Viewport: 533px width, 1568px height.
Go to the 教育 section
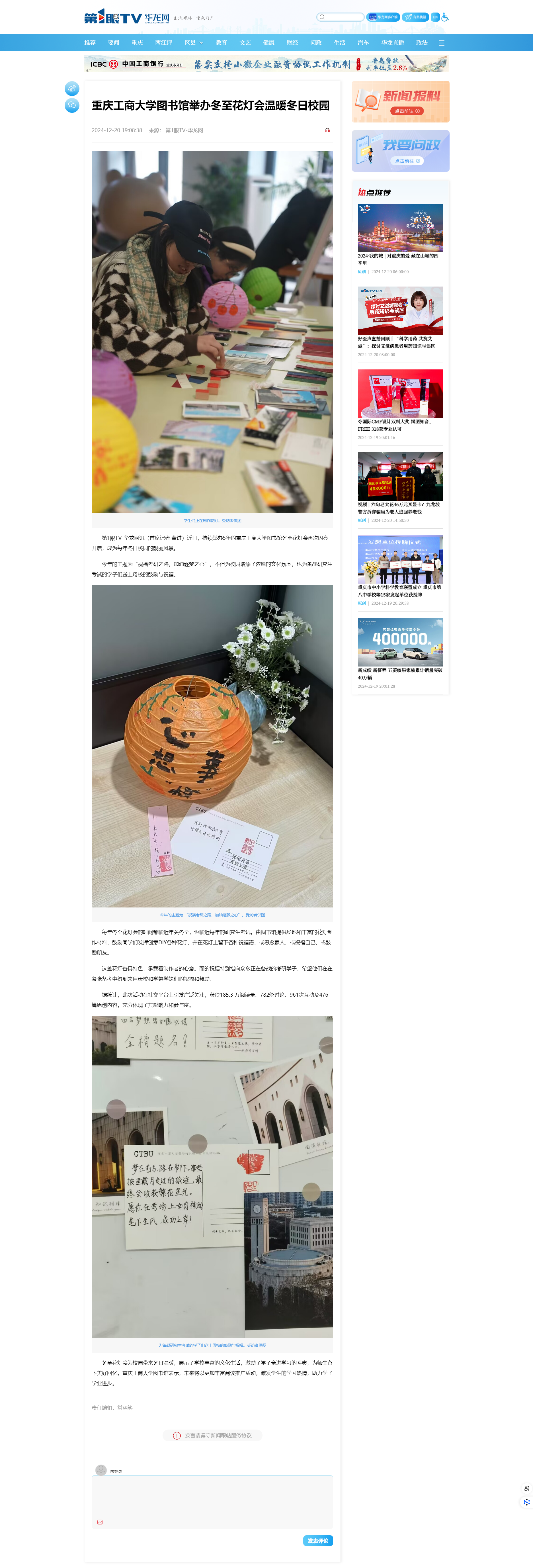tap(222, 43)
